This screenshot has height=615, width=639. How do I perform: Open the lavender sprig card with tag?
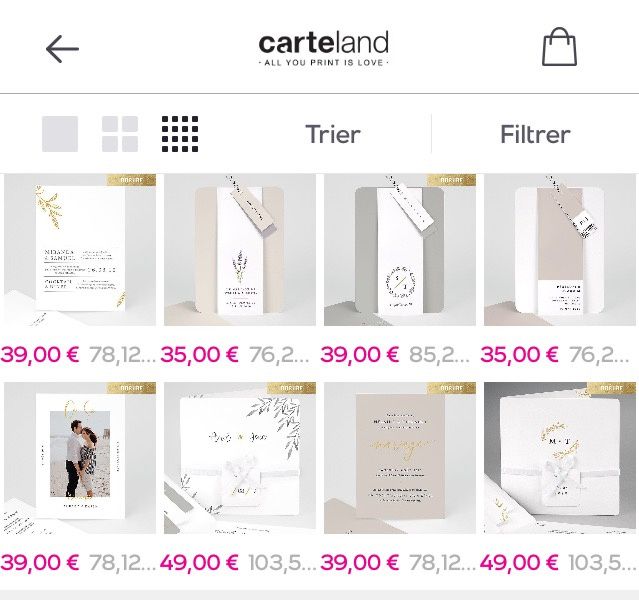click(240, 250)
